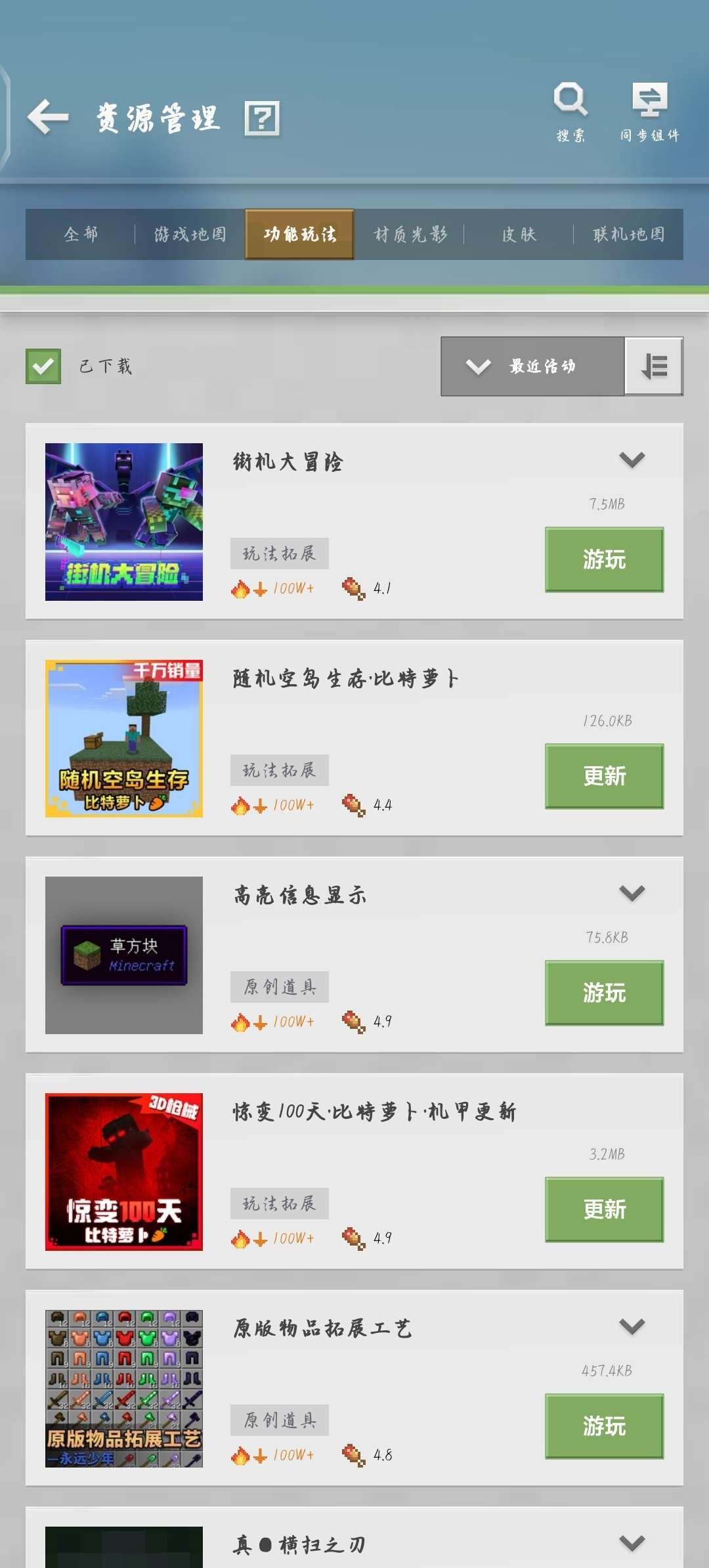Switch to the 皮肤 tab
Screen dimensions: 709x1568
pos(519,234)
